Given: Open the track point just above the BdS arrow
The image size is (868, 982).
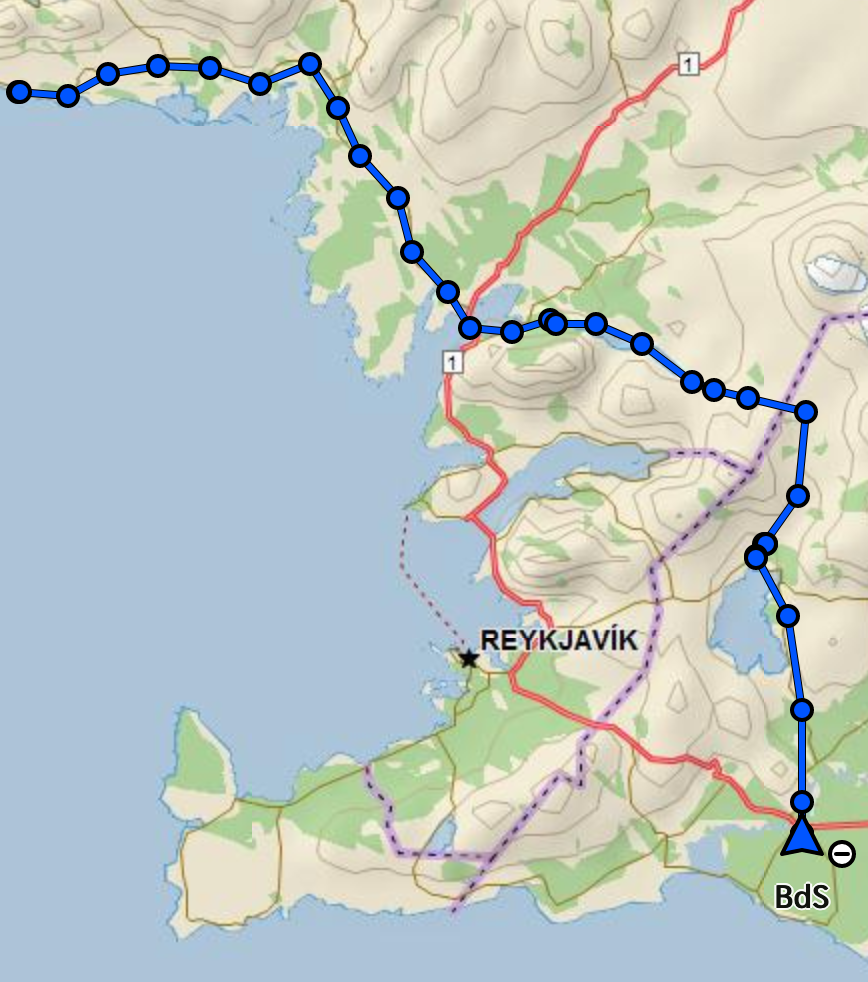Looking at the screenshot, I should 802,801.
